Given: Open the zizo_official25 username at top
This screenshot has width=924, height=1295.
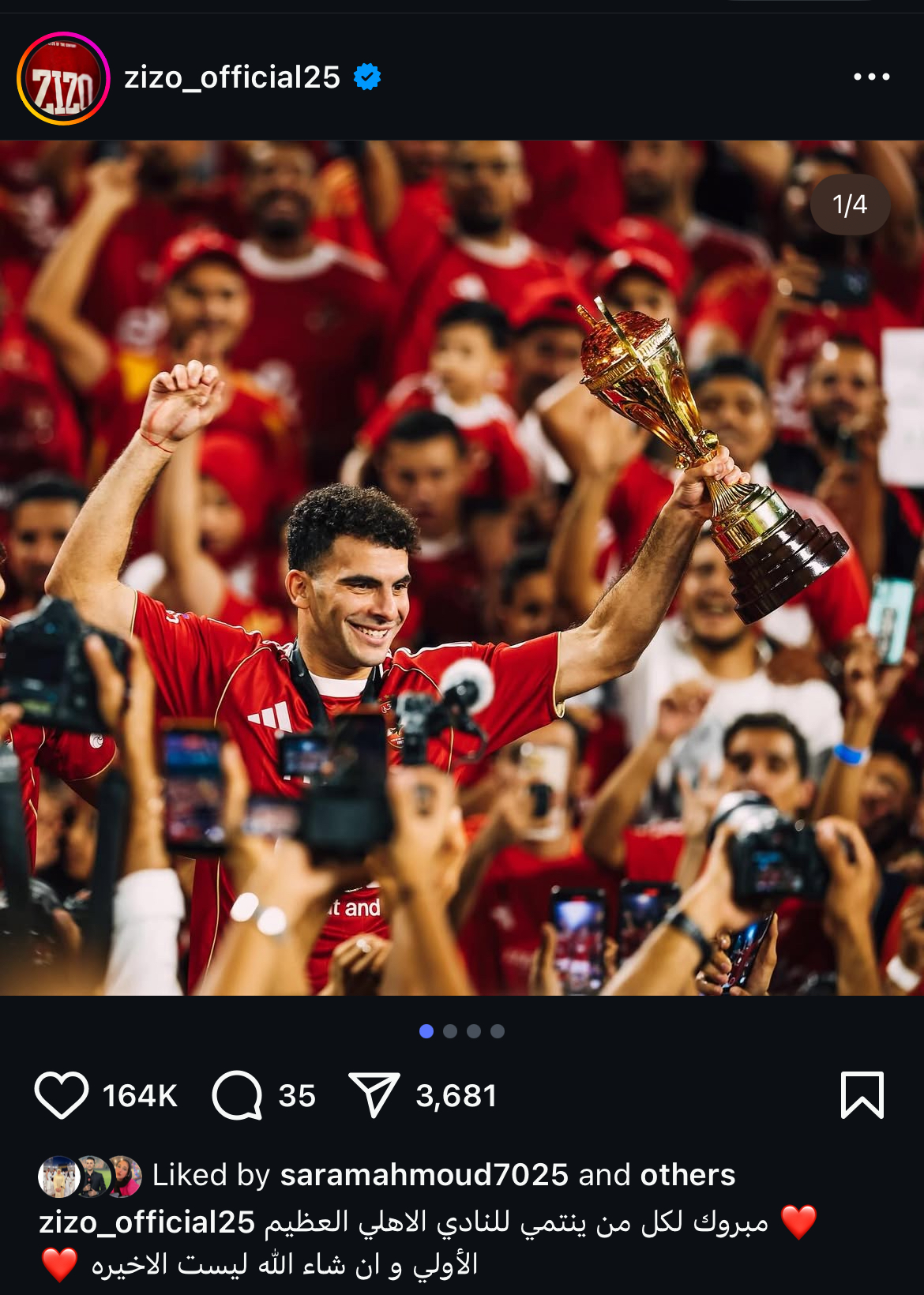Looking at the screenshot, I should 231,77.
